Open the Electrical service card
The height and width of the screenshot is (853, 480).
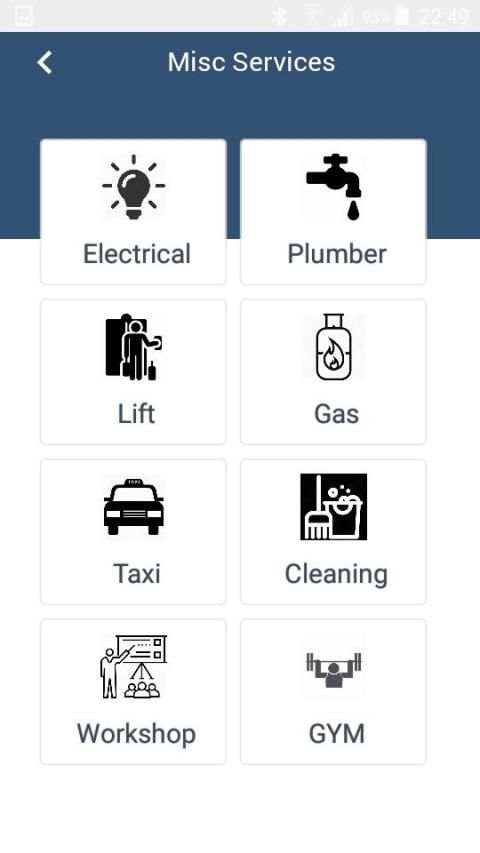(x=133, y=212)
